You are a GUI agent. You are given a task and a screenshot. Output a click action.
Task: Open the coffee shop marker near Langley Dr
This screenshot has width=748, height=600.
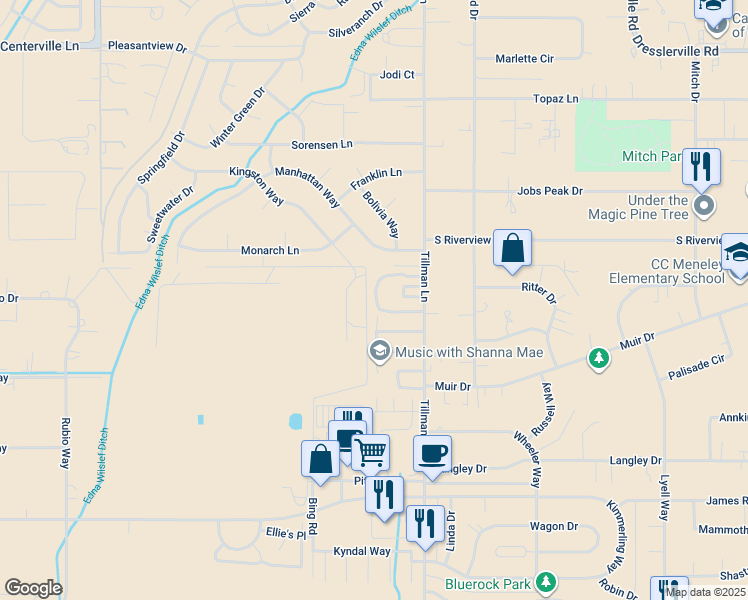[x=432, y=454]
